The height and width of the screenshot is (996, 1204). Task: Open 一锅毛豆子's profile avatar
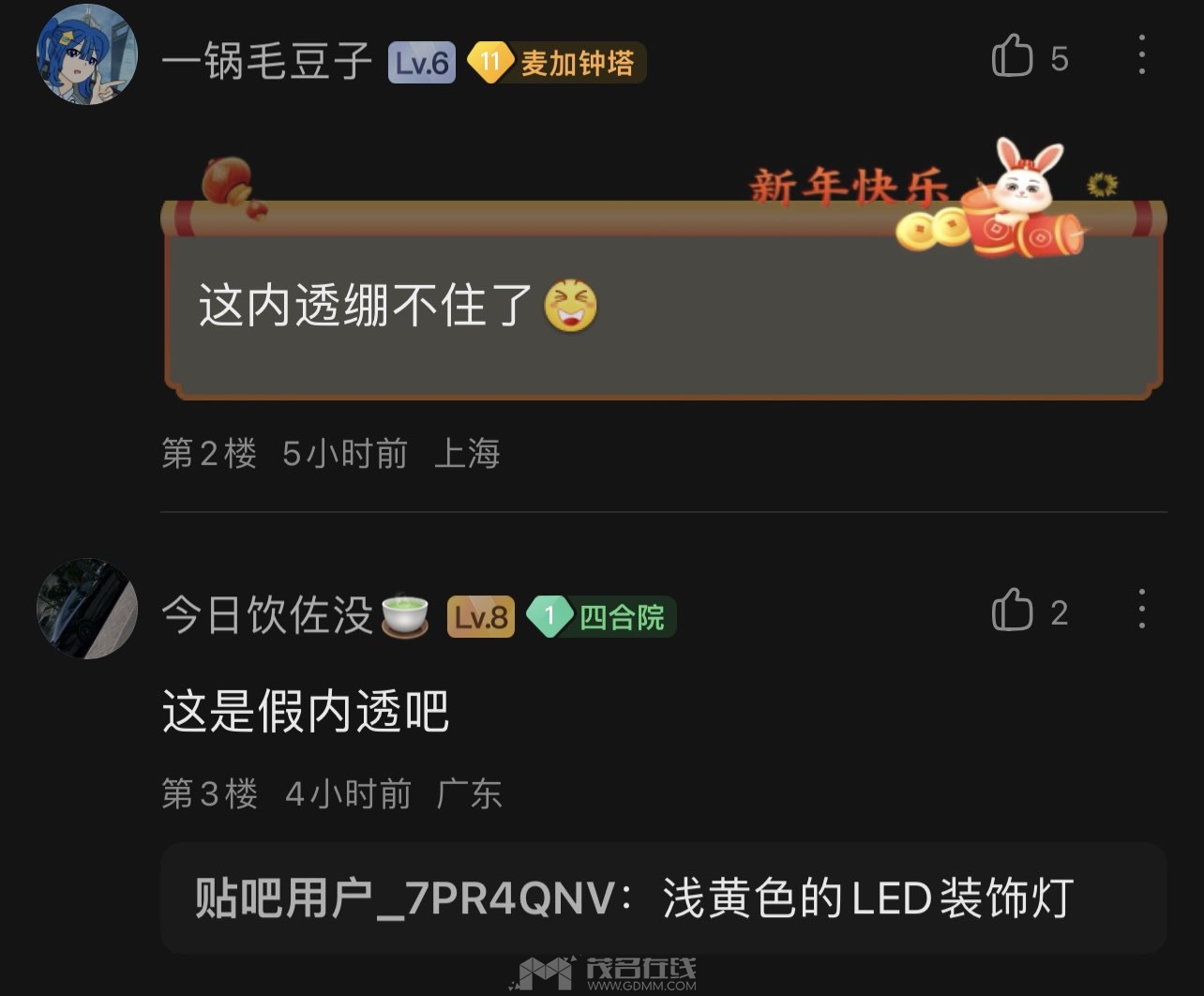(86, 55)
